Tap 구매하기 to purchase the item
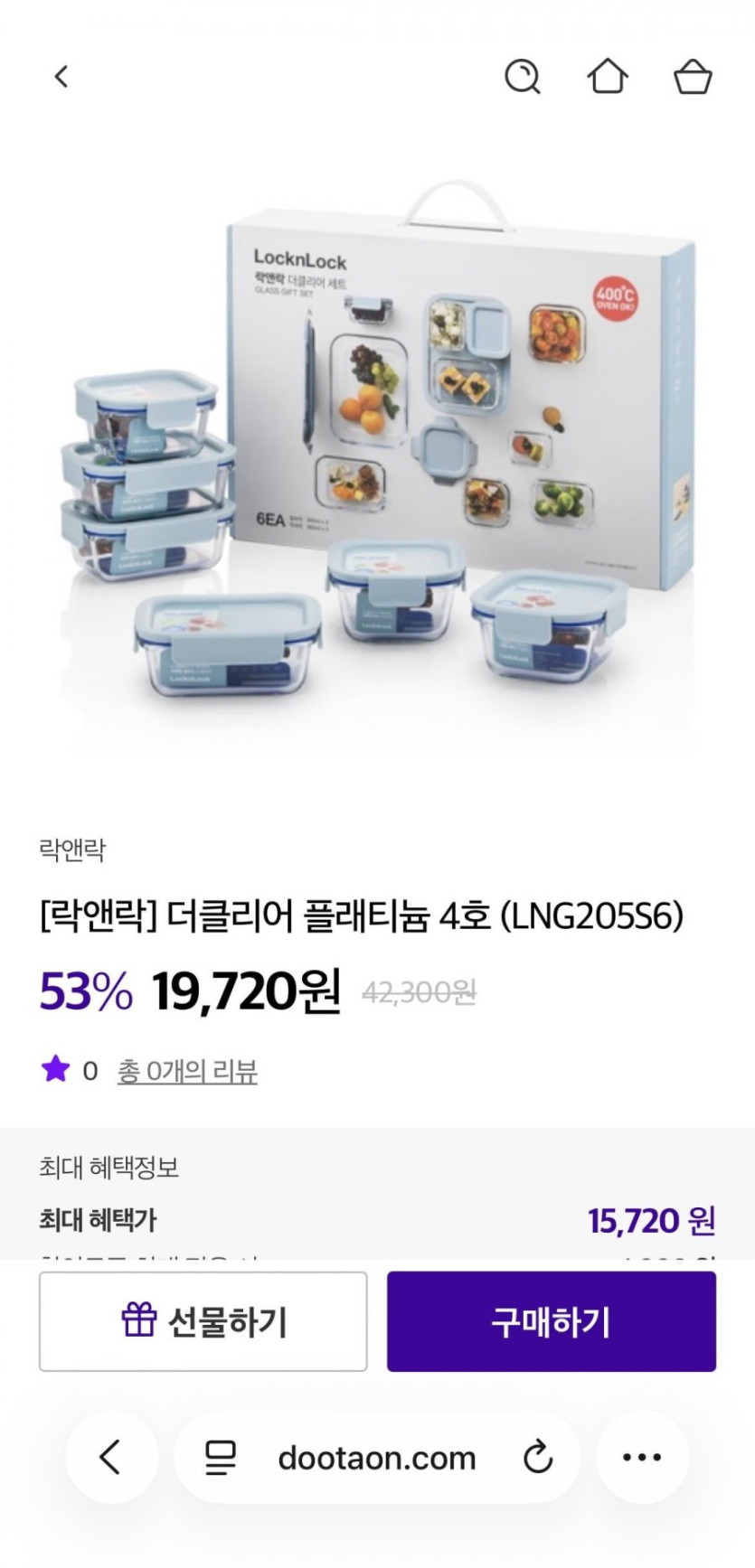Viewport: 755px width, 1568px height. pos(552,1321)
